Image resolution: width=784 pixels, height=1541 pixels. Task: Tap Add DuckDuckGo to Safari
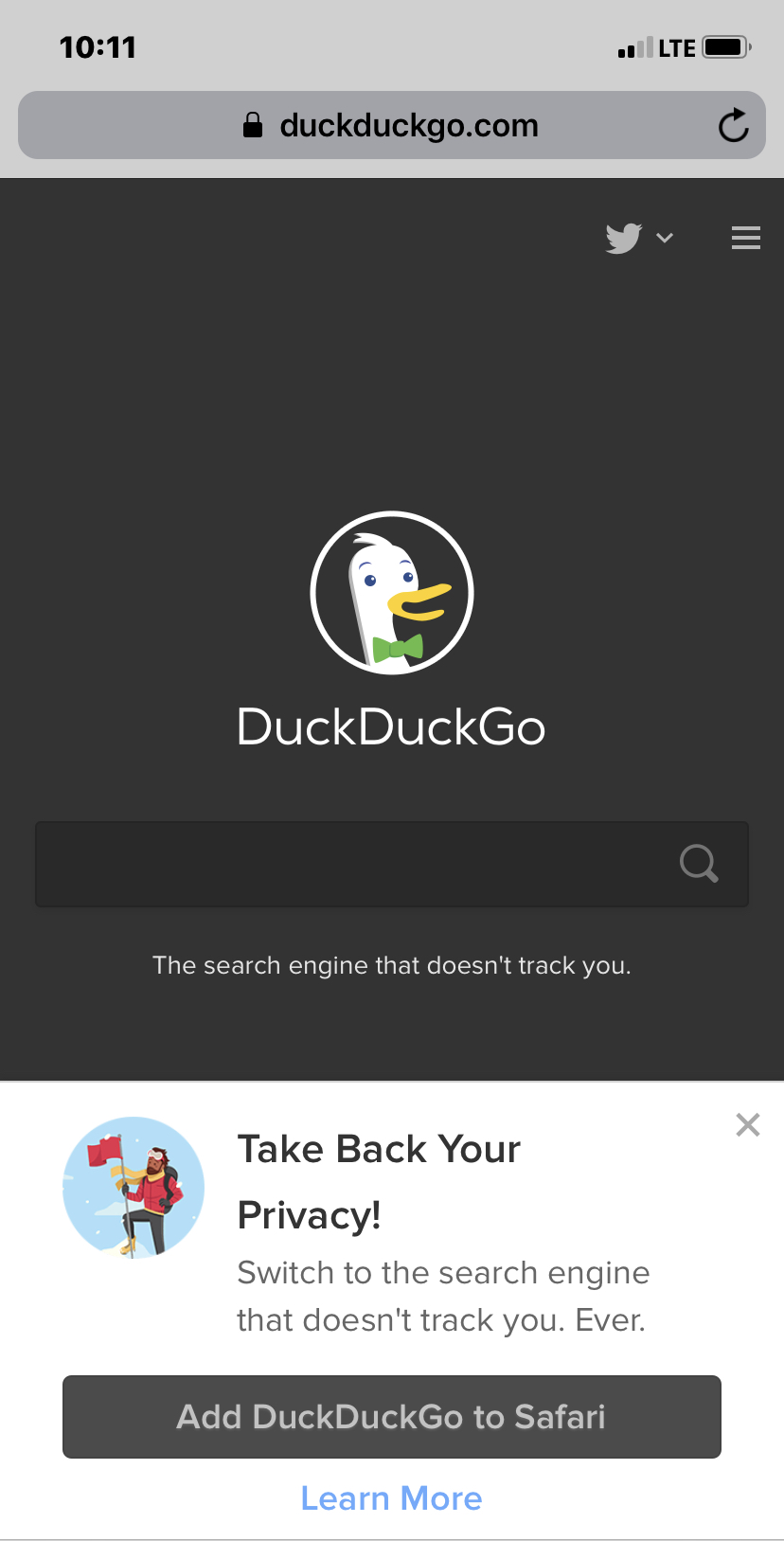pyautogui.click(x=391, y=1416)
